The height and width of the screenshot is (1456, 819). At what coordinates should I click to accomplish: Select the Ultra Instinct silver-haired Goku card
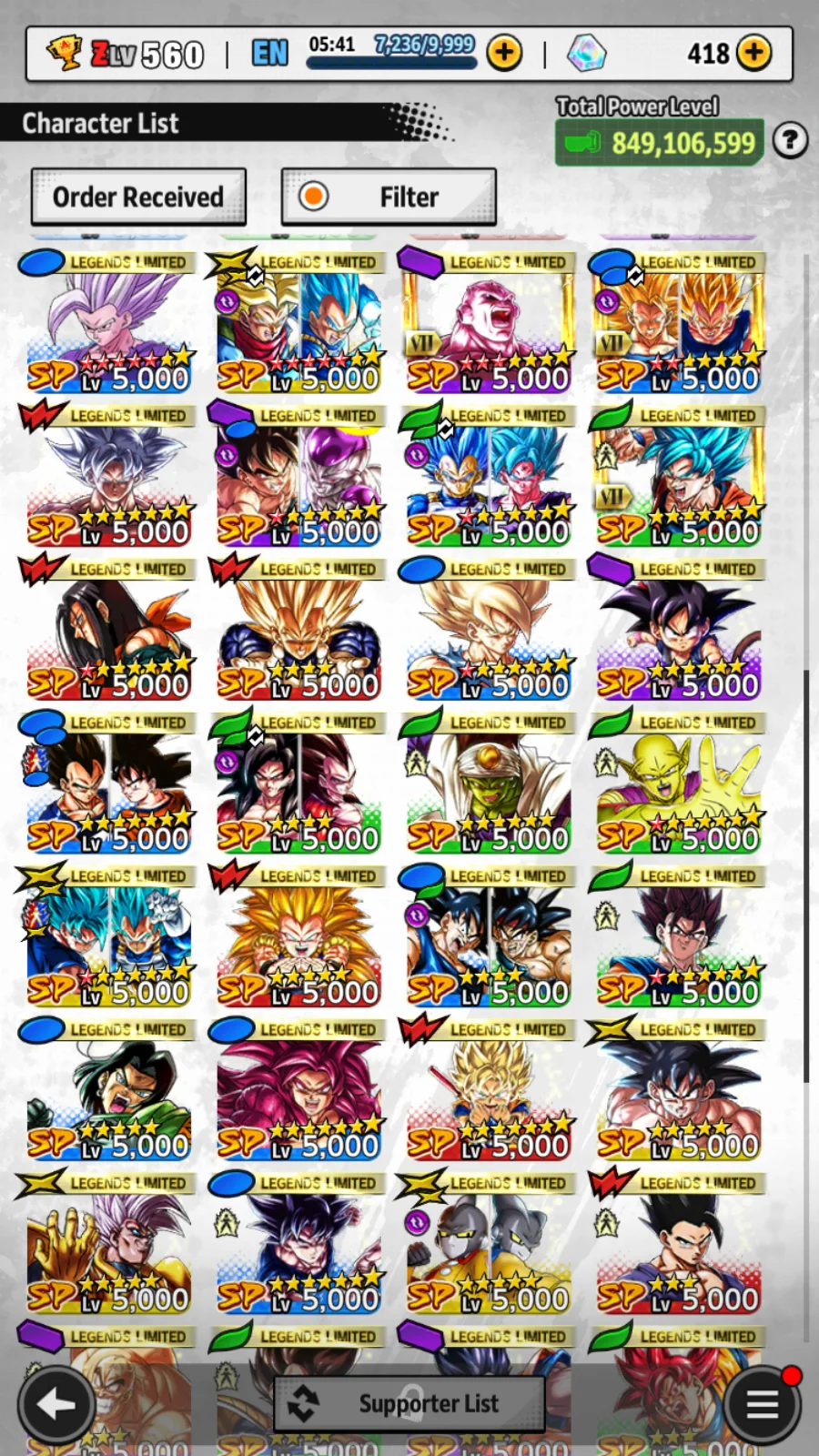tap(108, 477)
